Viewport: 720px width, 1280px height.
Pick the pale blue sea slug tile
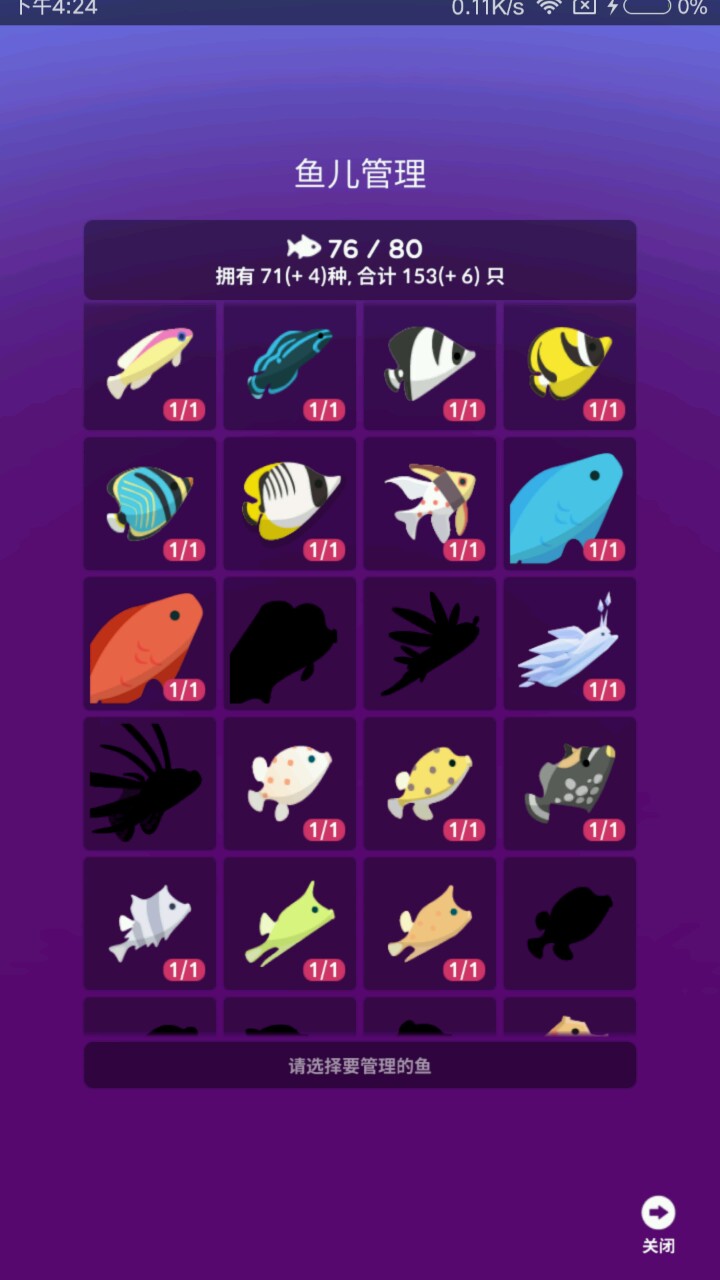pos(570,644)
